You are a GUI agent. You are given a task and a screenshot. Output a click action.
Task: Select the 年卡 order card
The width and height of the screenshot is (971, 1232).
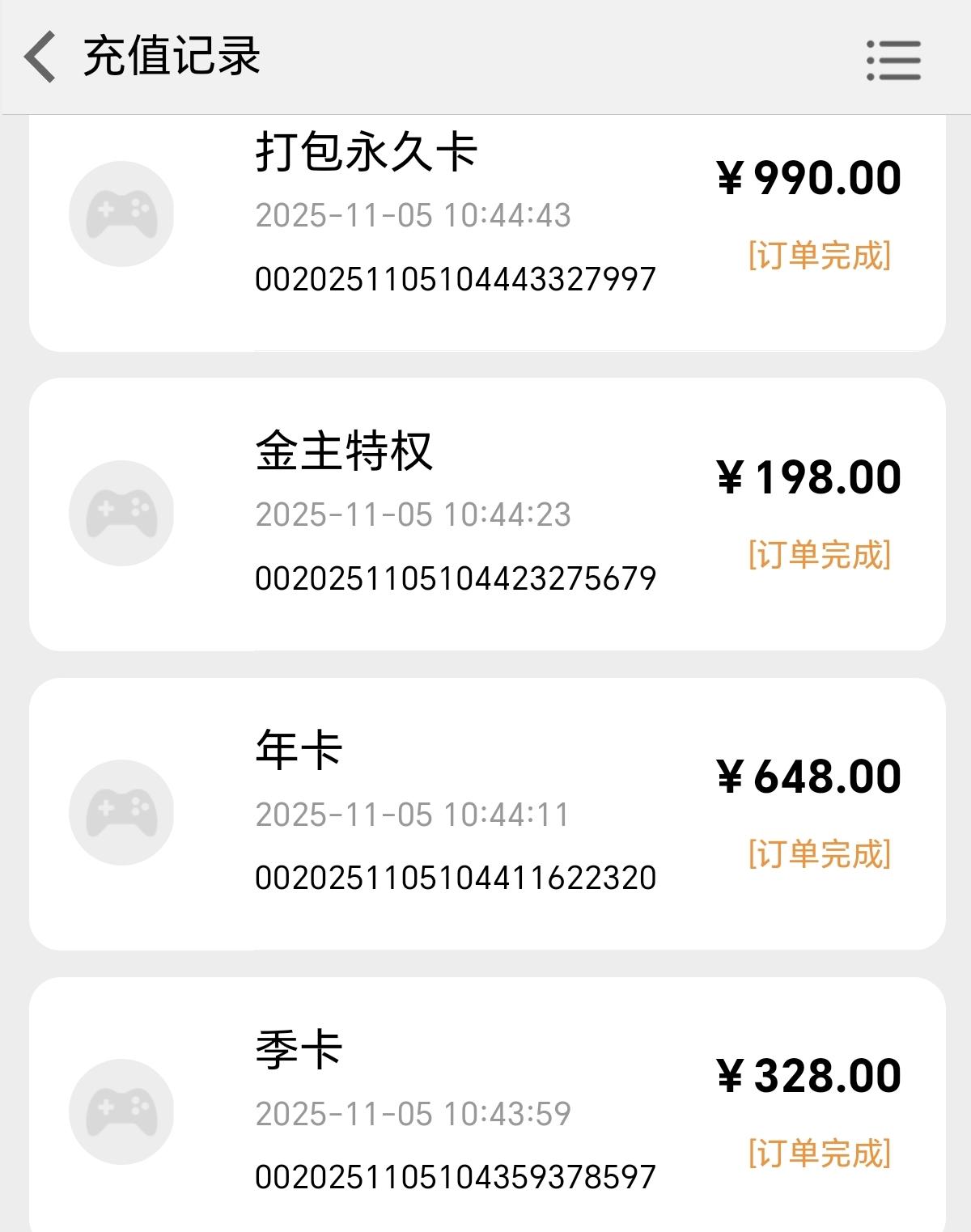487,813
